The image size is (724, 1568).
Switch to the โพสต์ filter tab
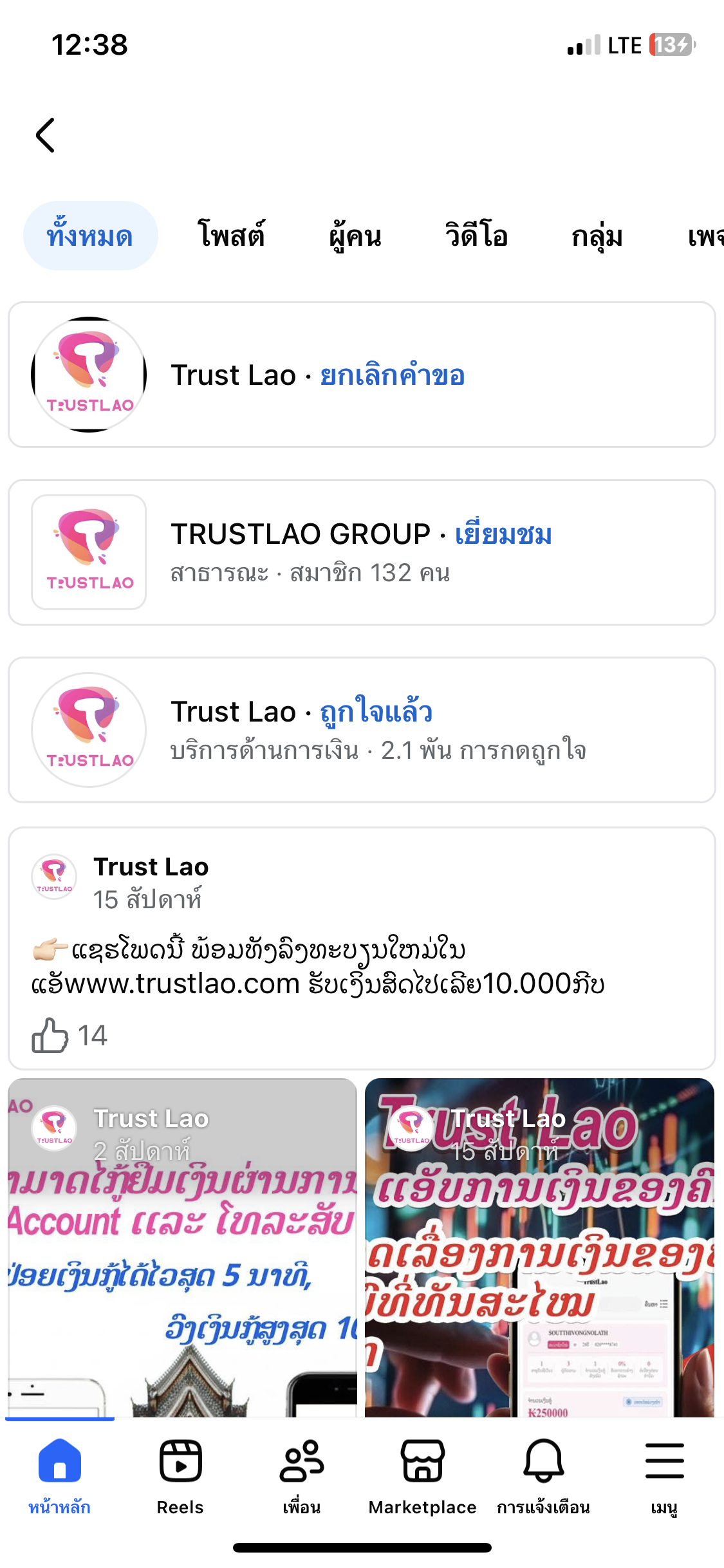tap(231, 236)
